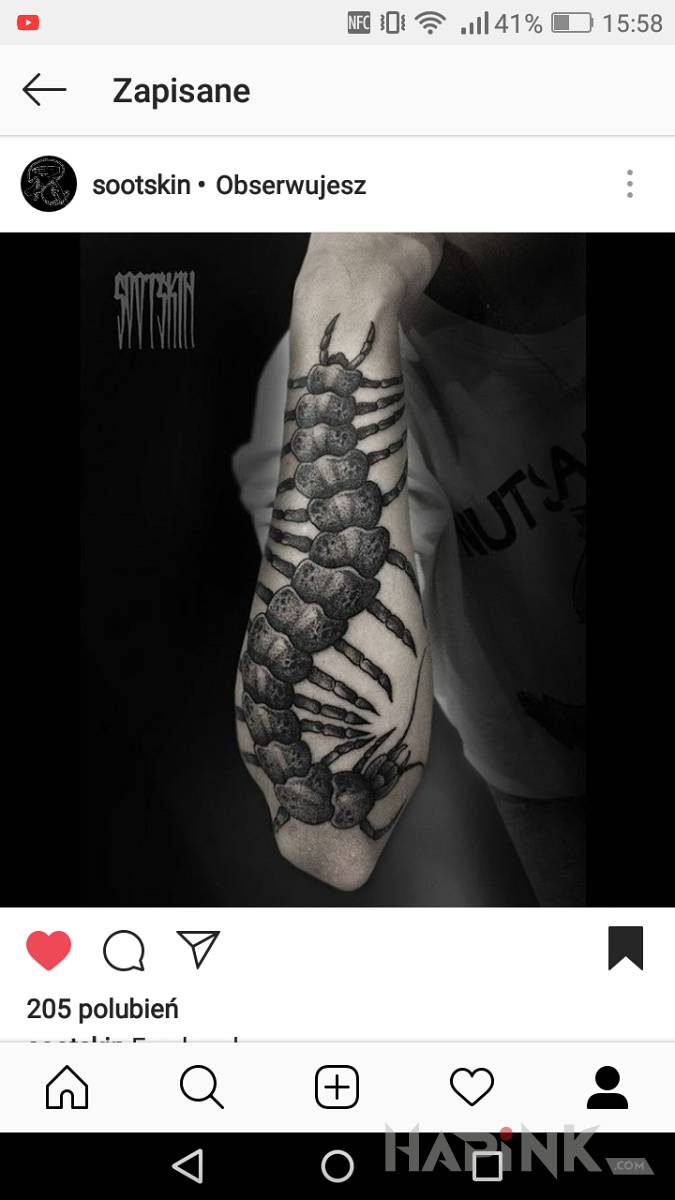
Task: Tap the system home button
Action: [x=337, y=1166]
